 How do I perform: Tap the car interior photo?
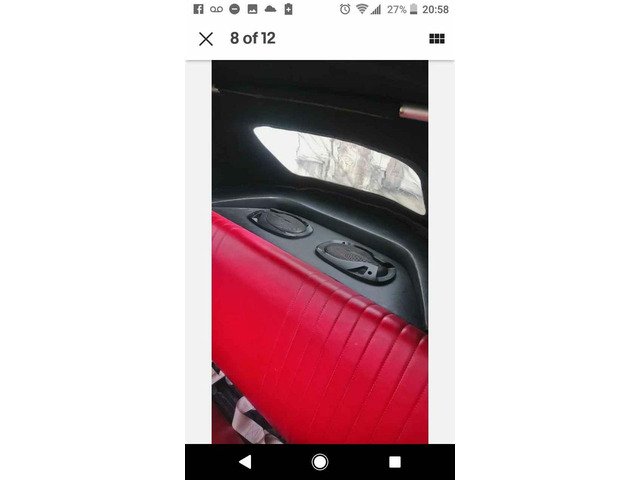(x=320, y=251)
